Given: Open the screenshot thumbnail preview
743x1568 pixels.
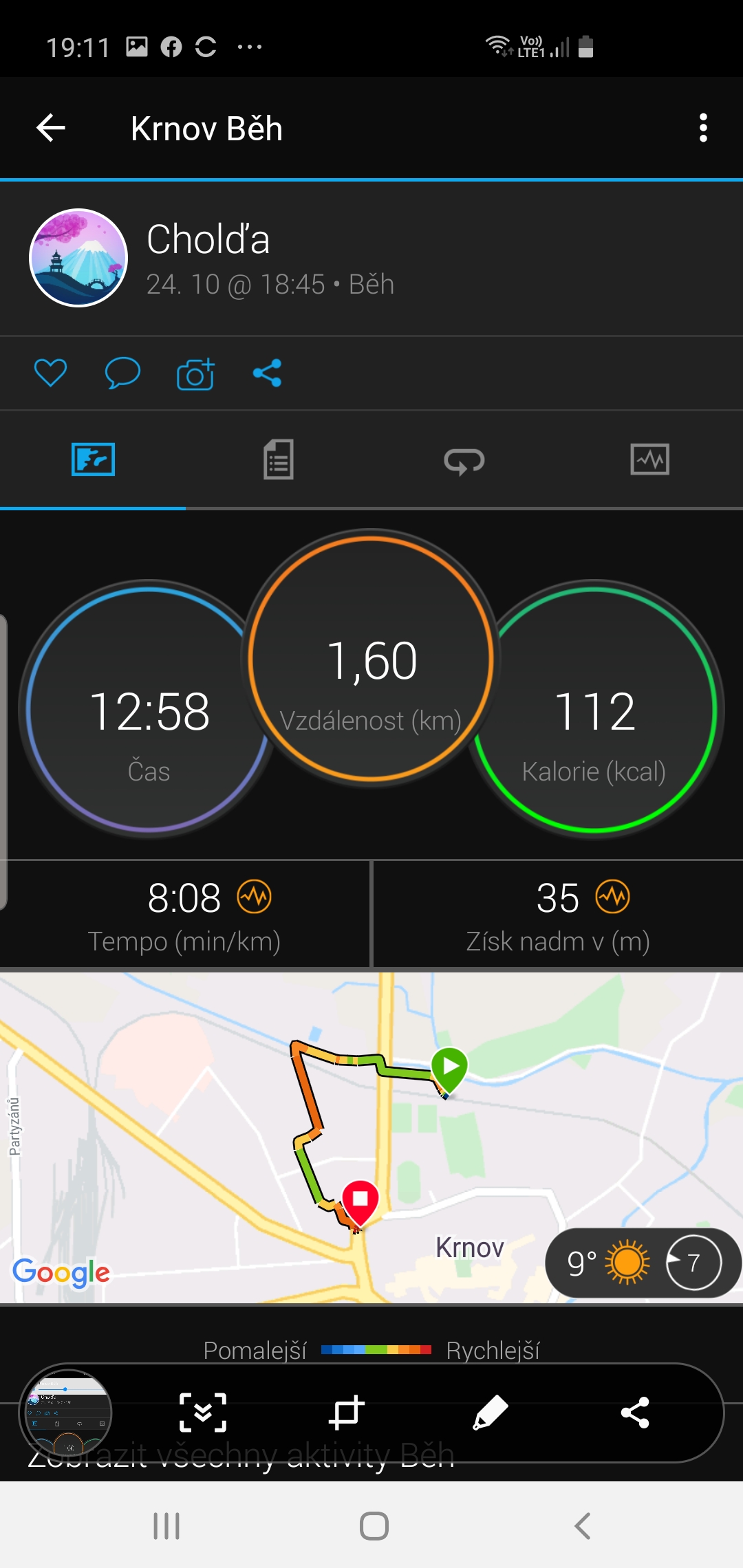Looking at the screenshot, I should [x=67, y=1413].
